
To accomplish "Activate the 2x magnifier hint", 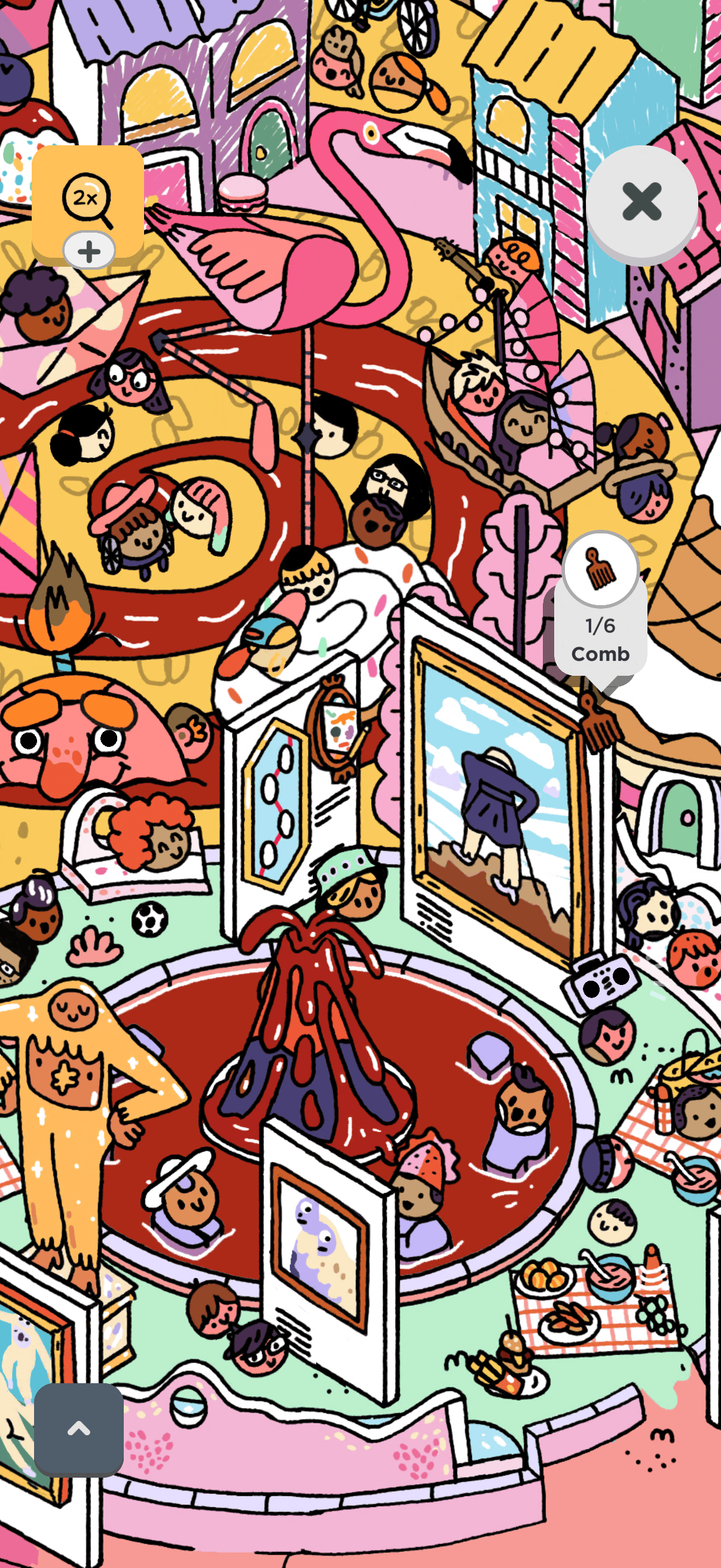I will (x=88, y=203).
